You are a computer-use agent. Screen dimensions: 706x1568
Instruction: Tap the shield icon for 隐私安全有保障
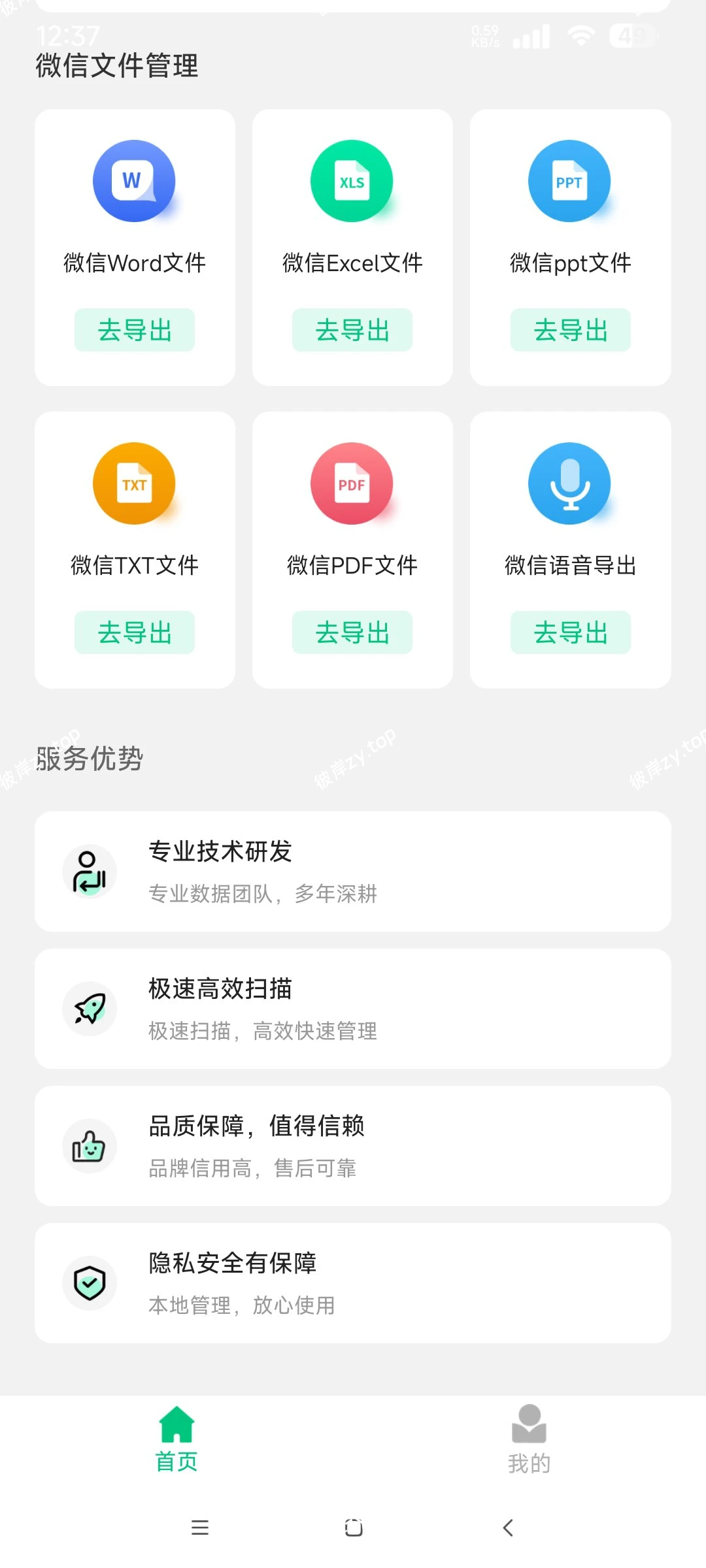coord(90,1282)
